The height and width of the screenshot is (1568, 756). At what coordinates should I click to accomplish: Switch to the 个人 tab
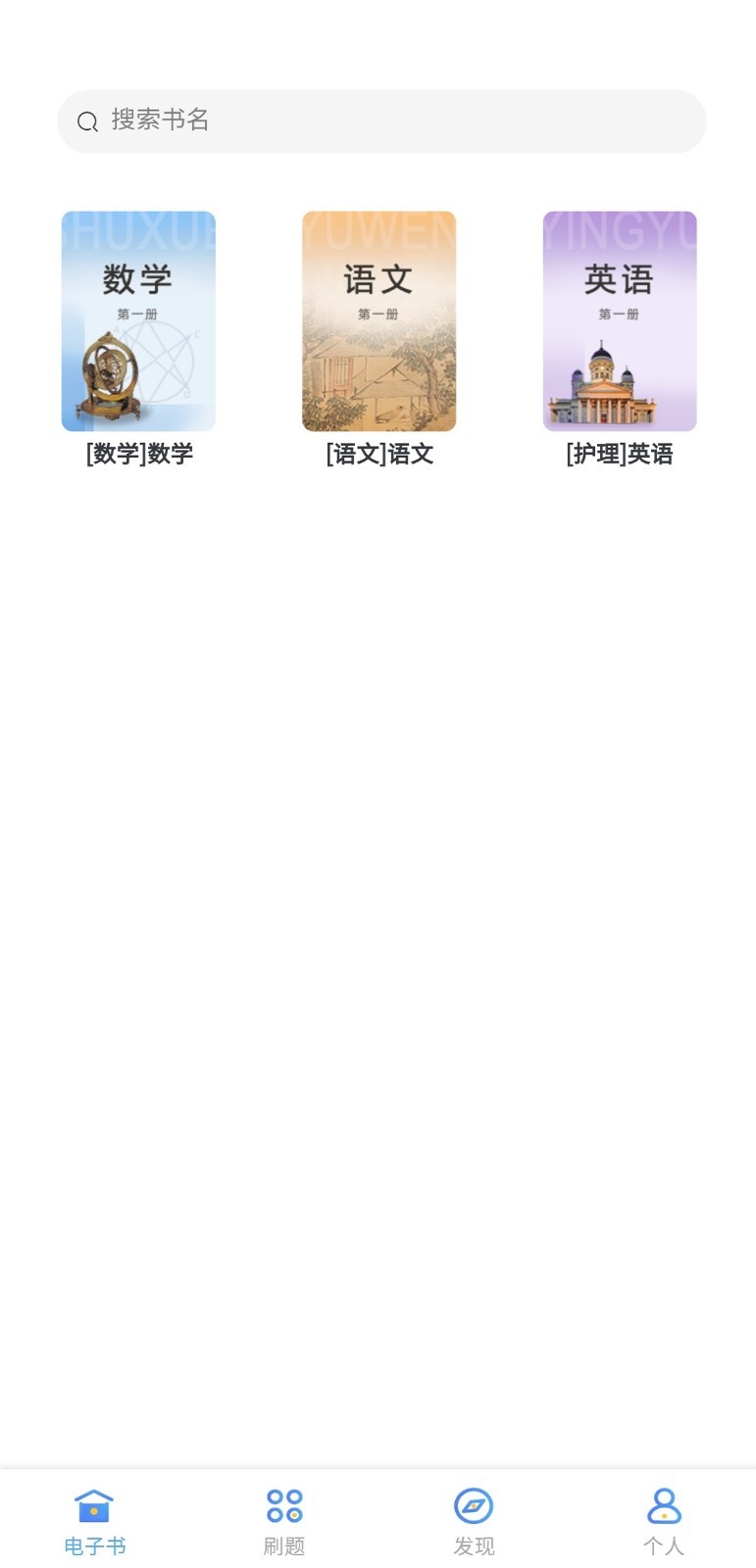pos(664,1521)
